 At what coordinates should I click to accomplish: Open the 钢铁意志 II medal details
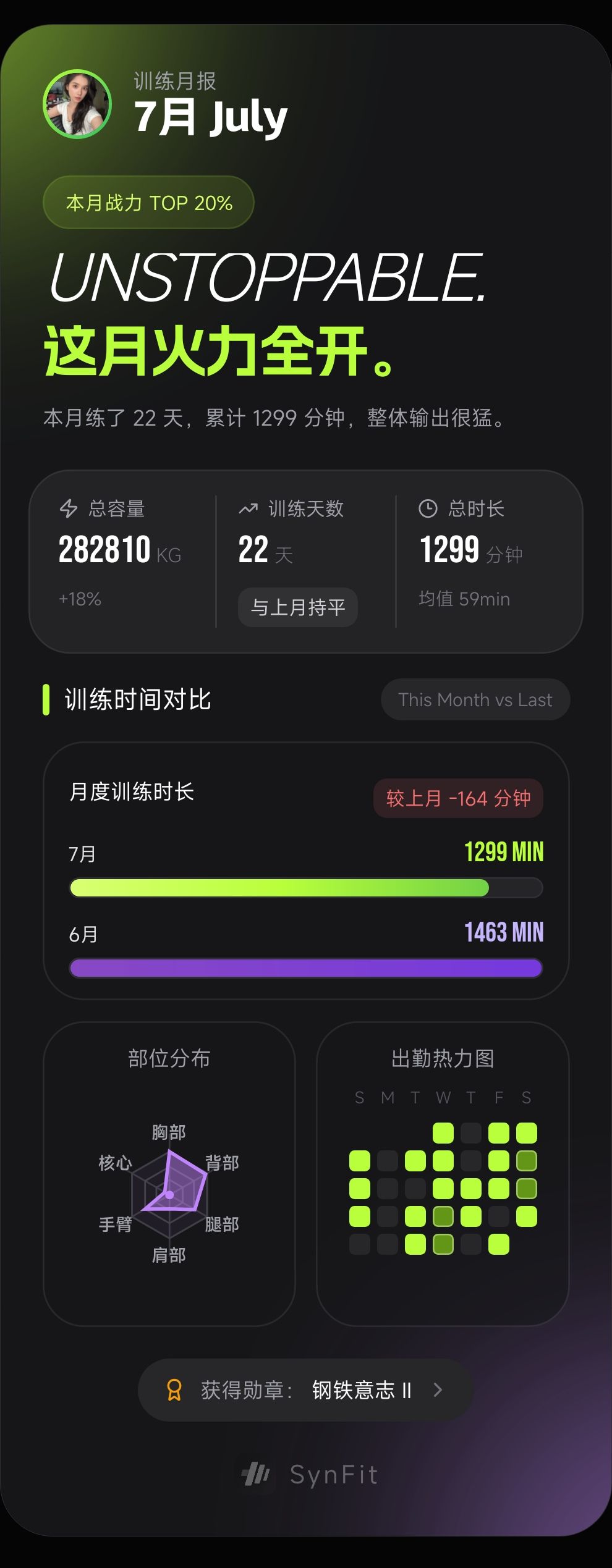pos(305,1390)
